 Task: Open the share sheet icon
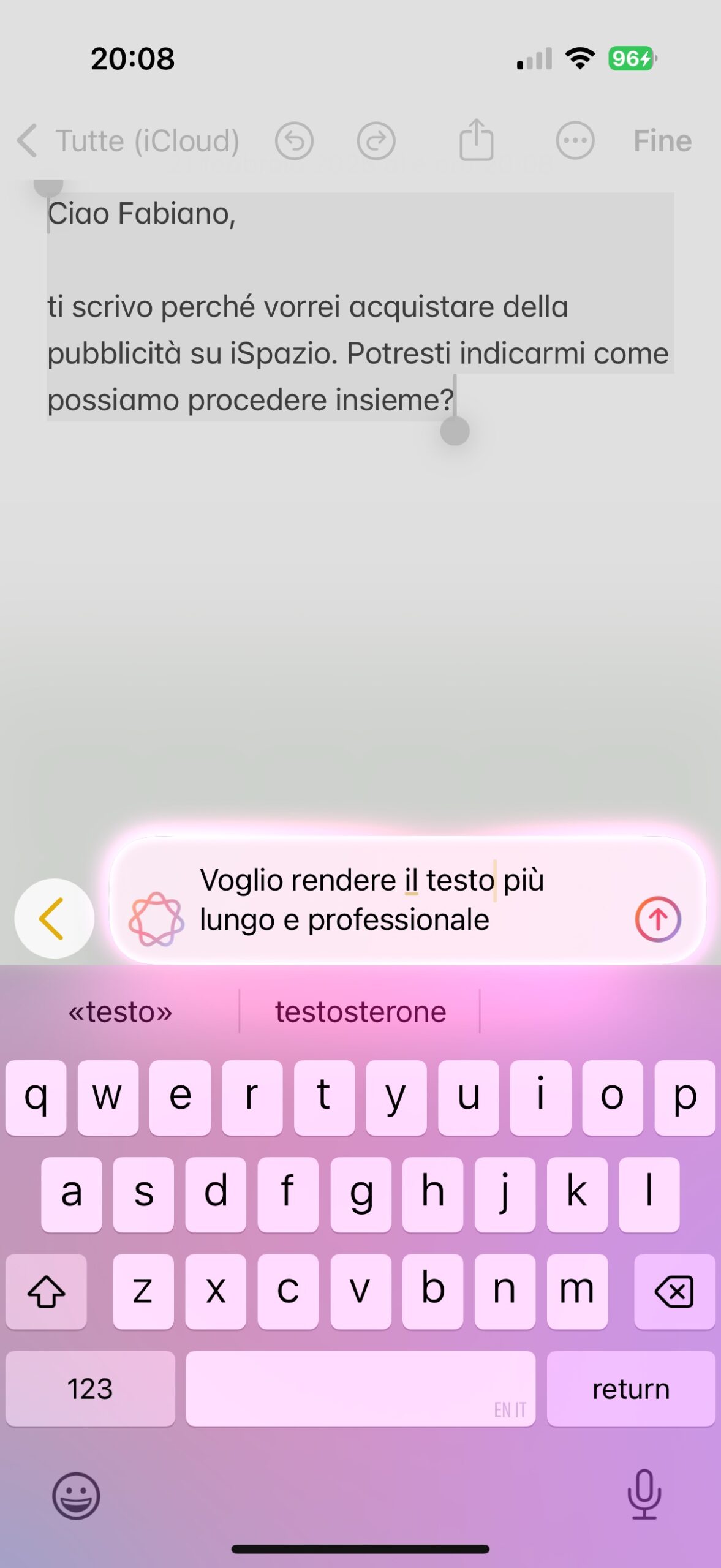pyautogui.click(x=476, y=140)
